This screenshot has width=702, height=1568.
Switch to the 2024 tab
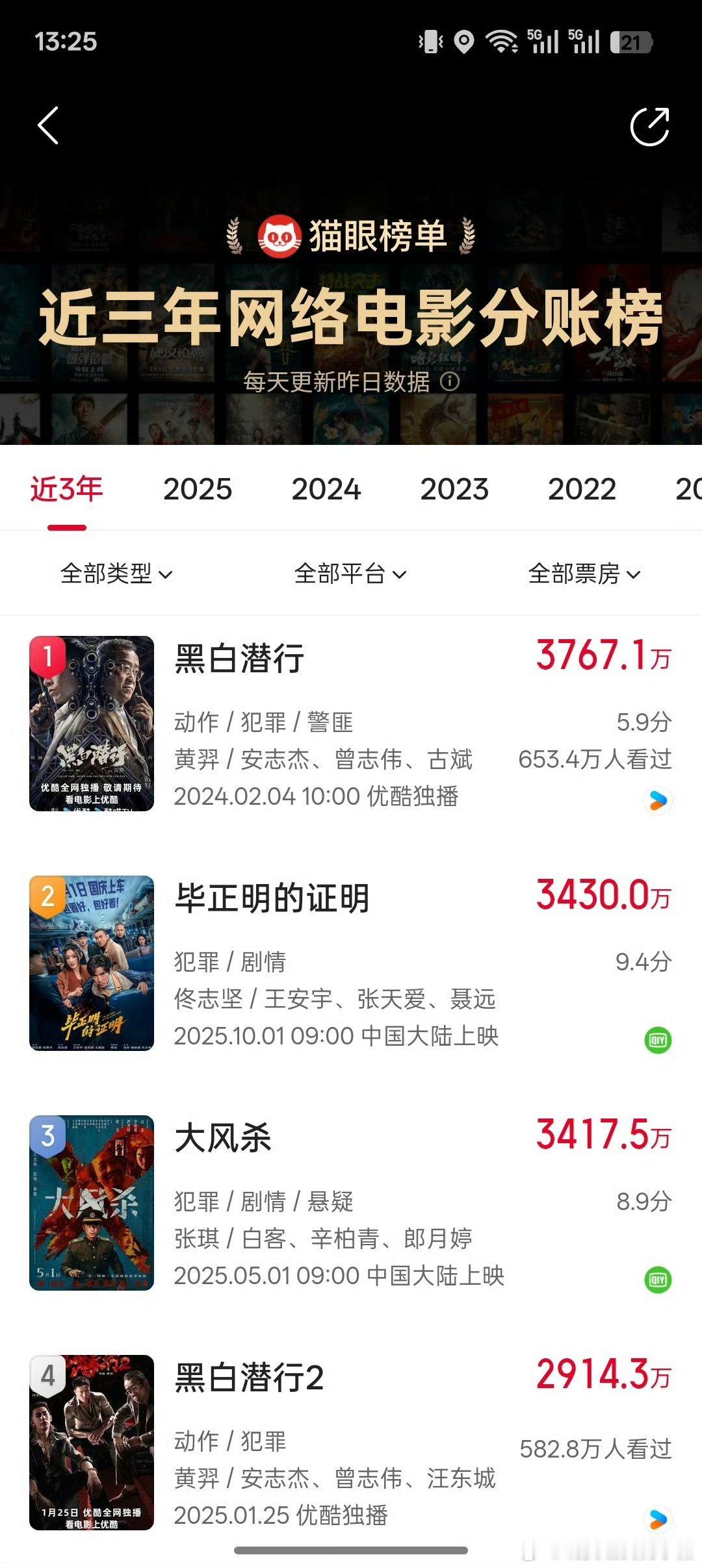tap(326, 489)
